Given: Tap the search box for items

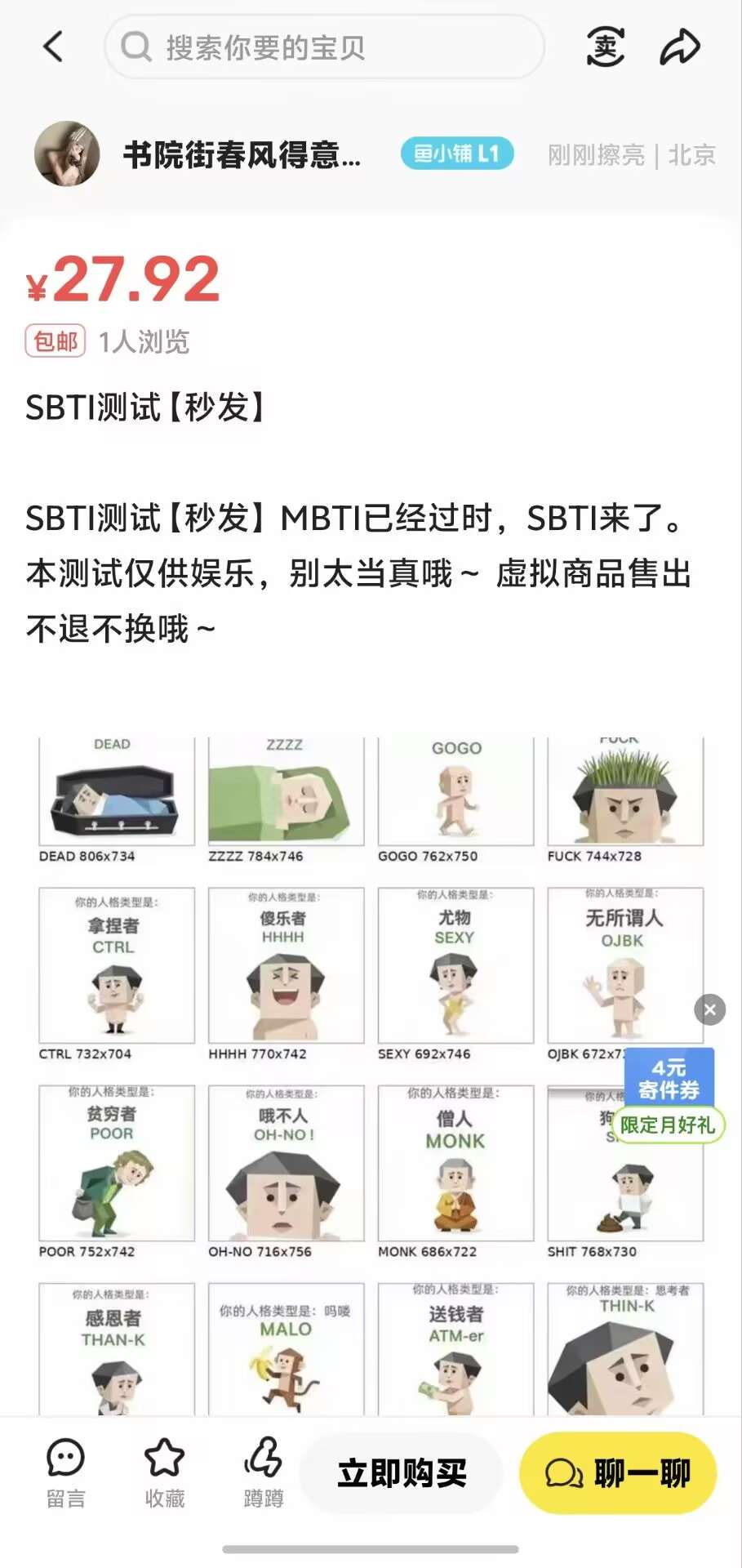Looking at the screenshot, I should 323,47.
